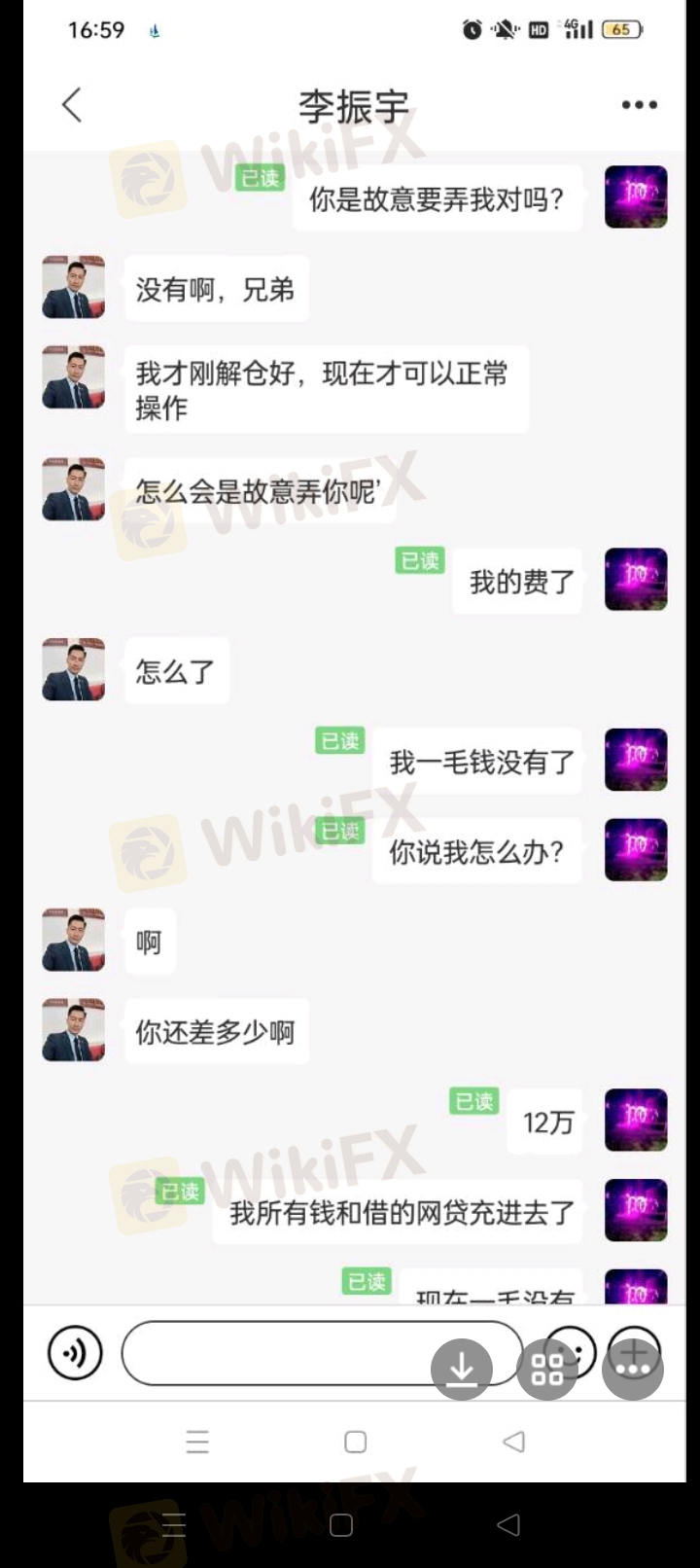700x1568 pixels.
Task: Go back from the 李振宇 chat
Action: coord(72,105)
